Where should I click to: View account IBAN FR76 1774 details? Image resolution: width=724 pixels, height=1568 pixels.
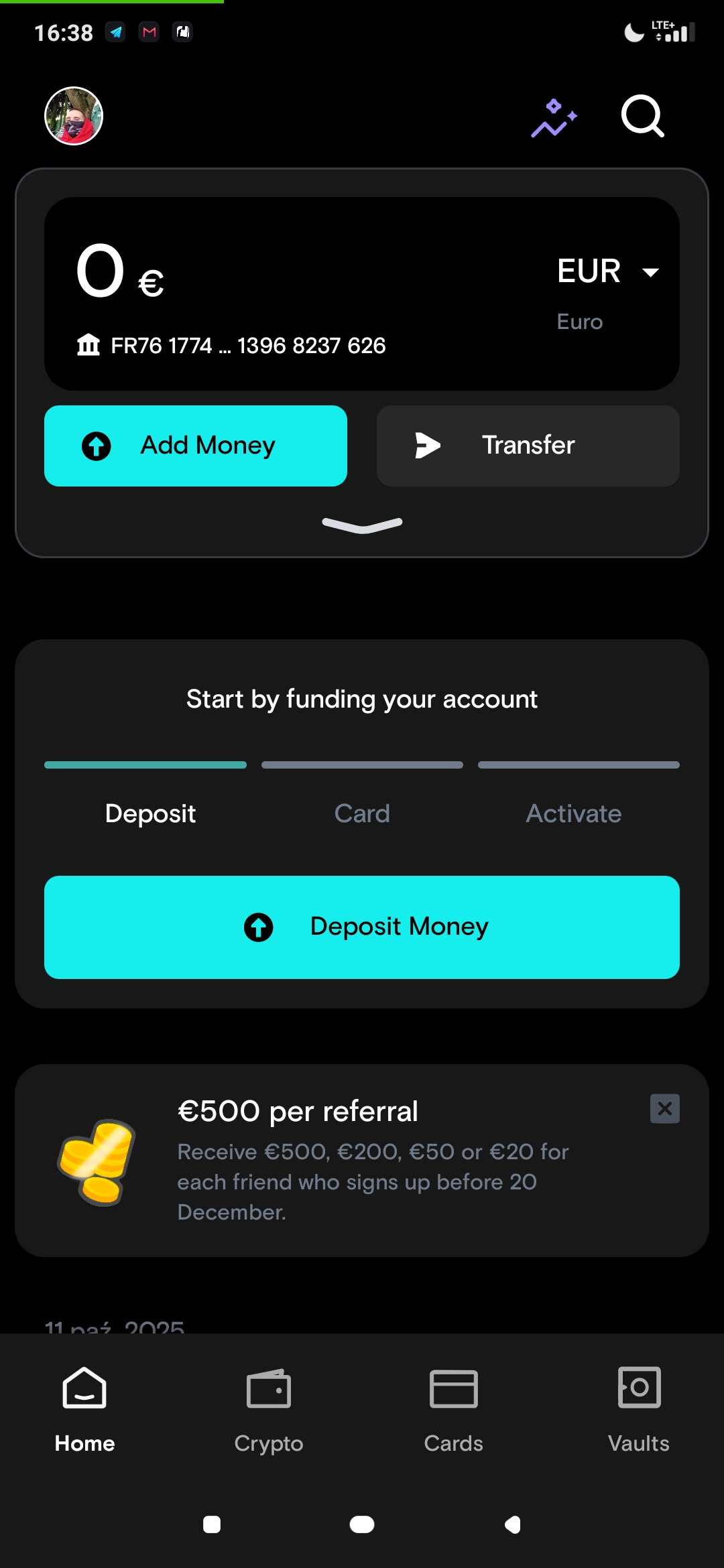click(x=231, y=346)
